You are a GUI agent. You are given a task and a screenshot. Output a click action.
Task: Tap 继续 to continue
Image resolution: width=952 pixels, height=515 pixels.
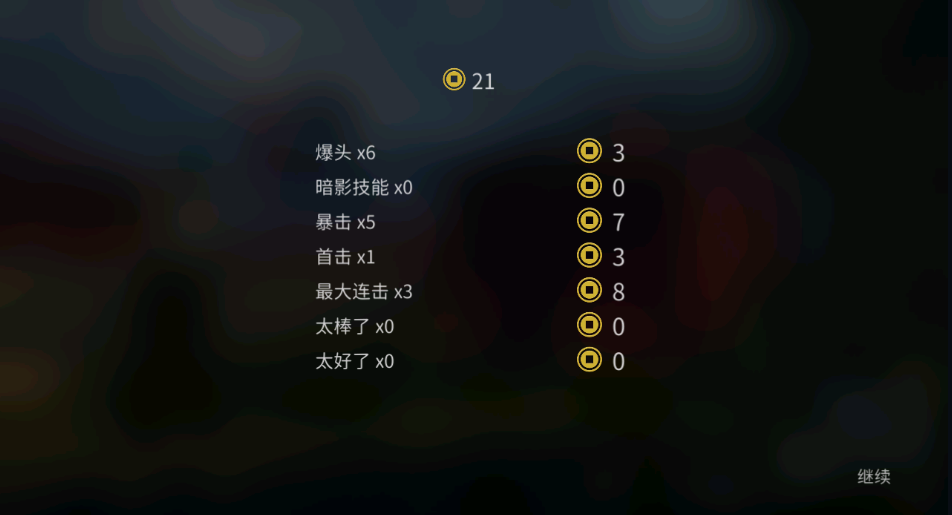coord(873,477)
